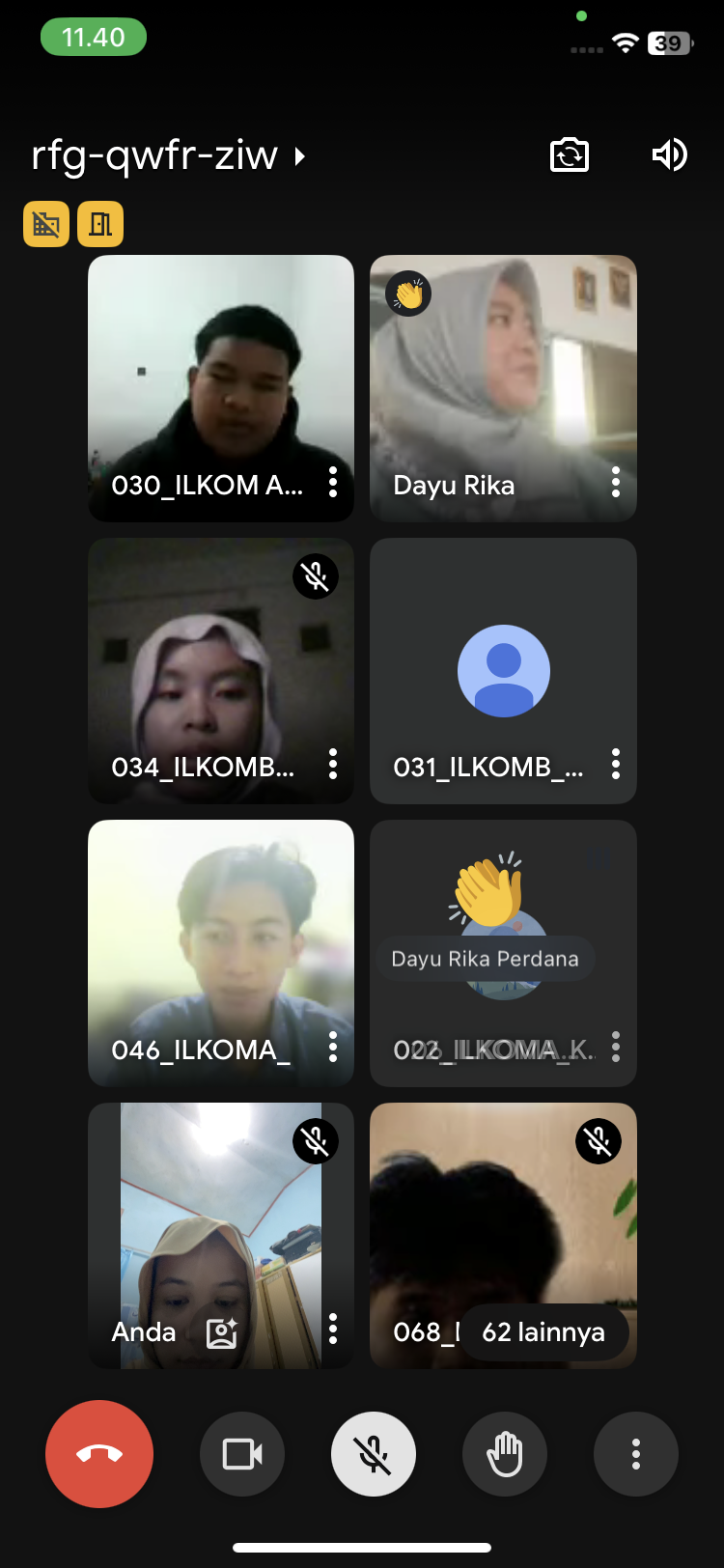The height and width of the screenshot is (1568, 724).
Task: Open meeting details for rfg-qwfr-ziw
Action: (168, 155)
